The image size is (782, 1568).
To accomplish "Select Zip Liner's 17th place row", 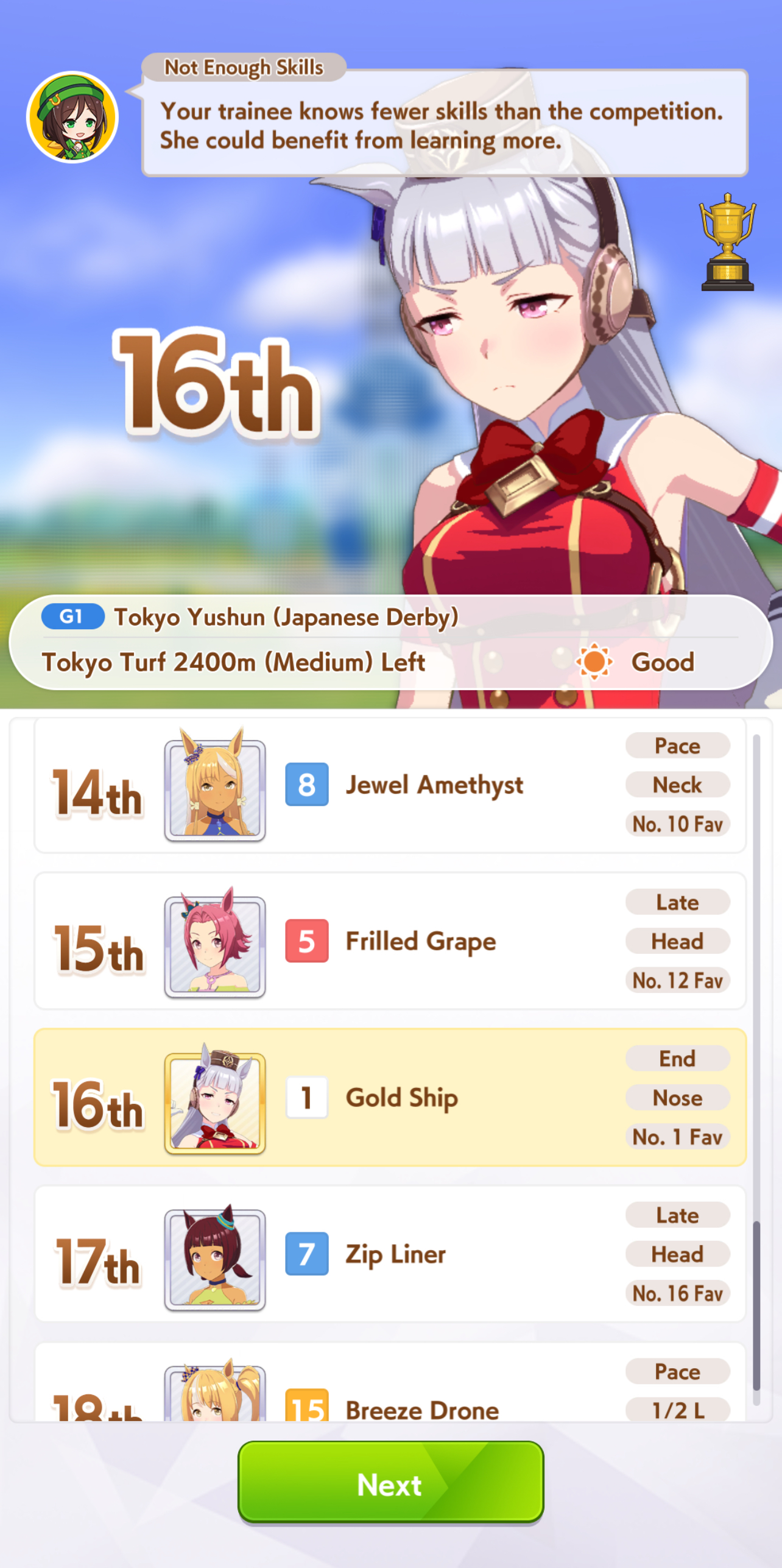I will (x=390, y=1254).
